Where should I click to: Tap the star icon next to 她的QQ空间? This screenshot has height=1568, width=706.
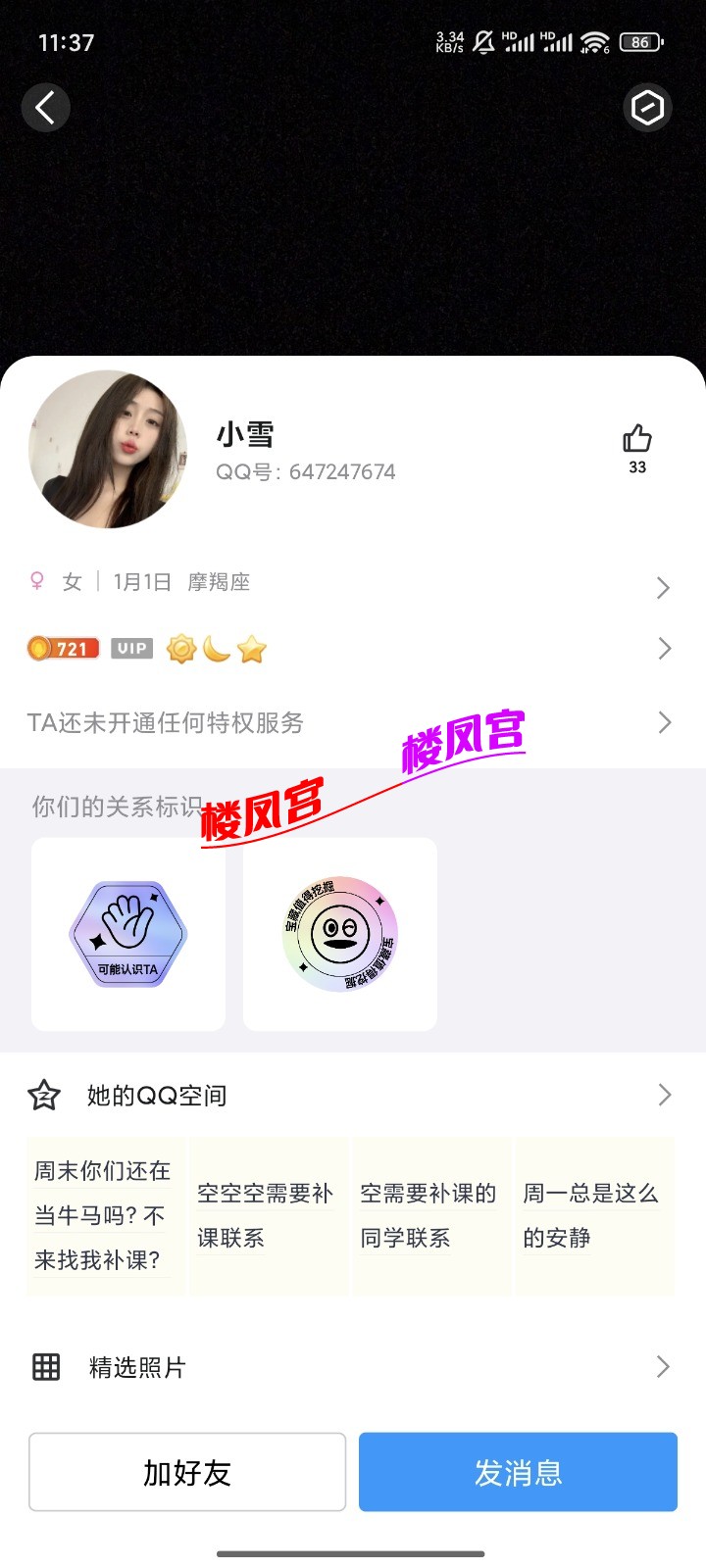pyautogui.click(x=45, y=1095)
